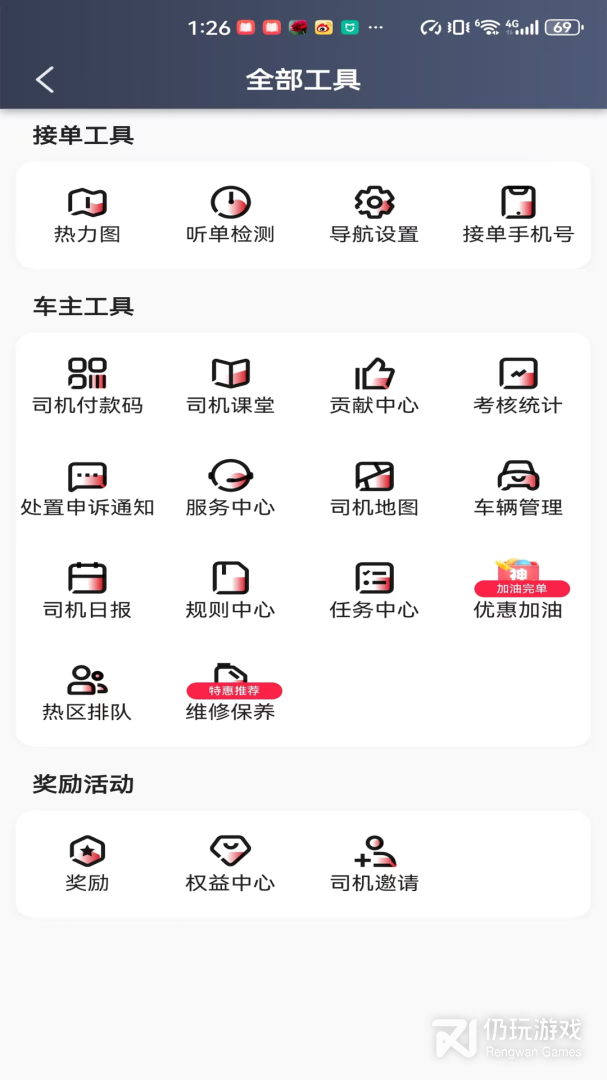Open 司机地图 driver map
The width and height of the screenshot is (607, 1080).
pos(374,488)
